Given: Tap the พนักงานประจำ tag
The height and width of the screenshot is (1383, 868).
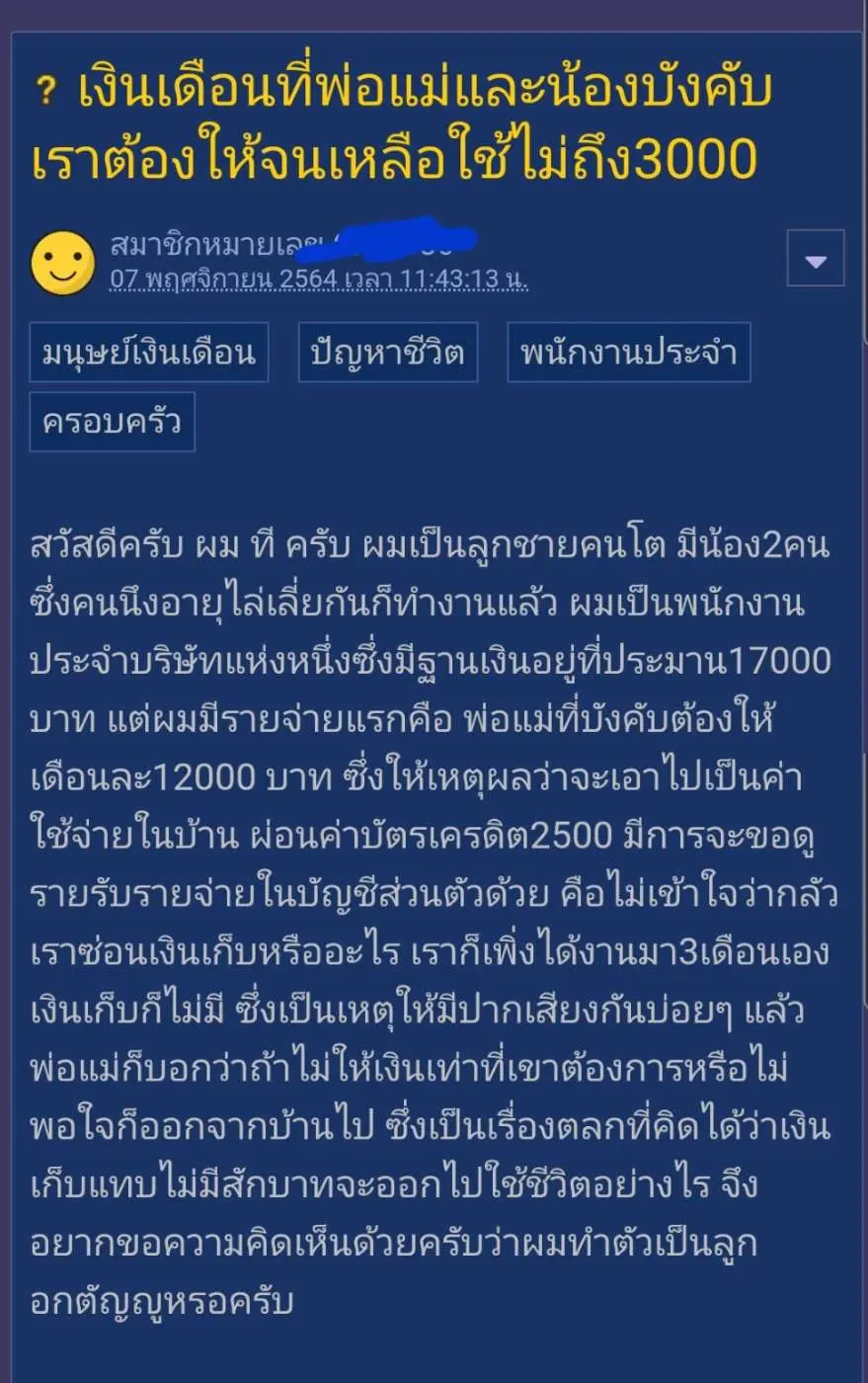Looking at the screenshot, I should coord(629,353).
